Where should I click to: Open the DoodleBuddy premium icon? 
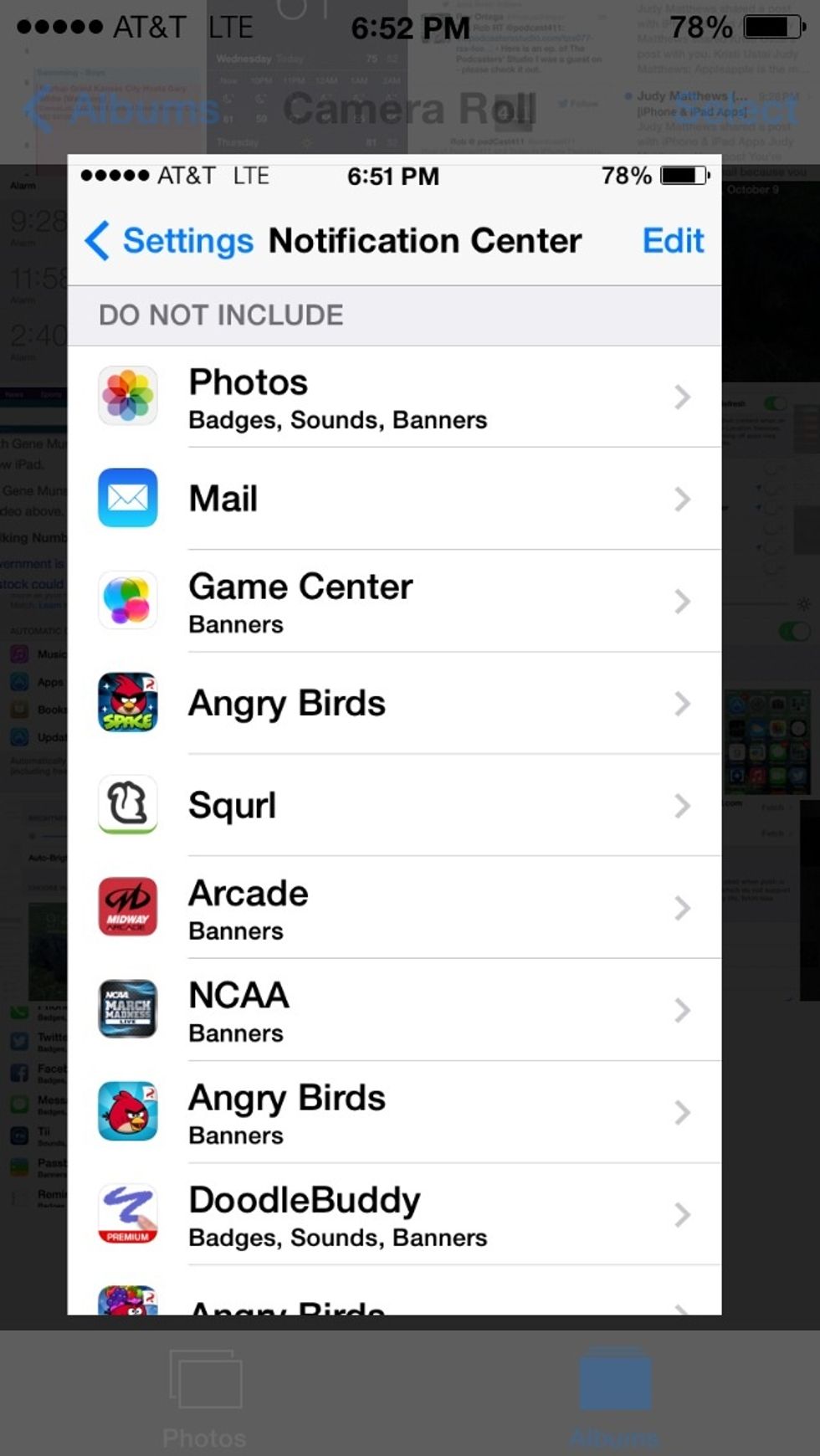[x=127, y=1216]
